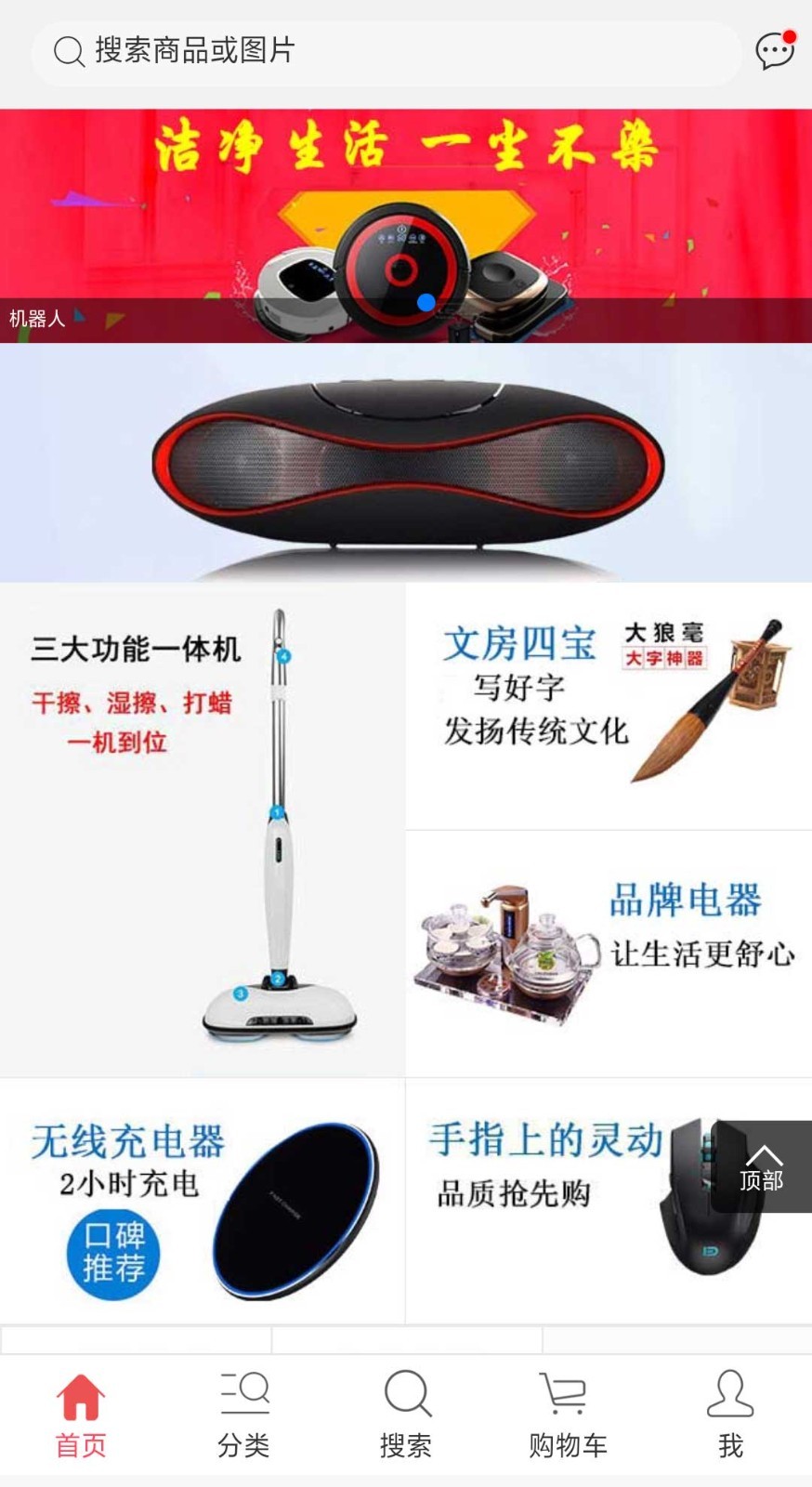Open the 品牌电器 appliances tile
This screenshot has height=1487, width=812.
(x=609, y=954)
